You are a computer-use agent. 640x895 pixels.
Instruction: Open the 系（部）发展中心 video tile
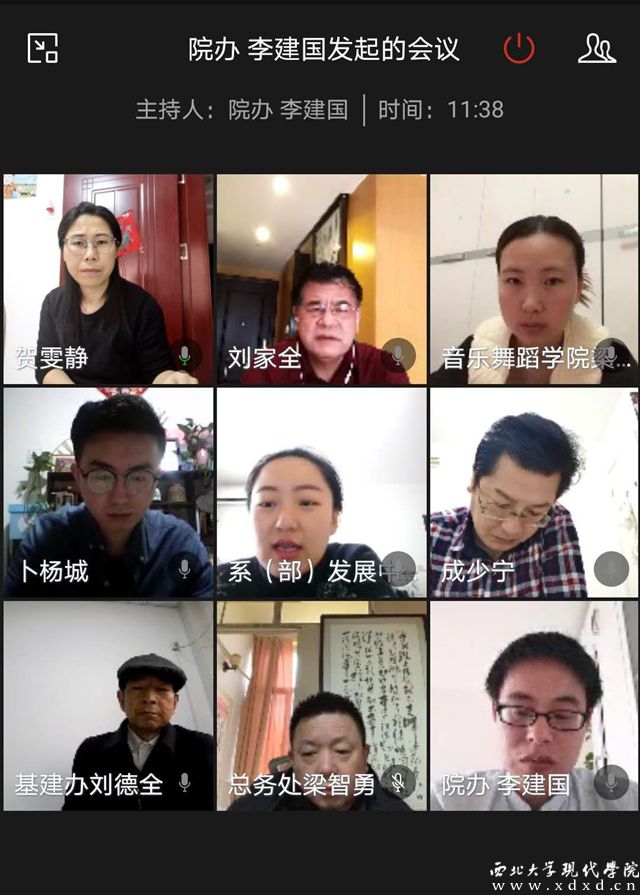321,493
